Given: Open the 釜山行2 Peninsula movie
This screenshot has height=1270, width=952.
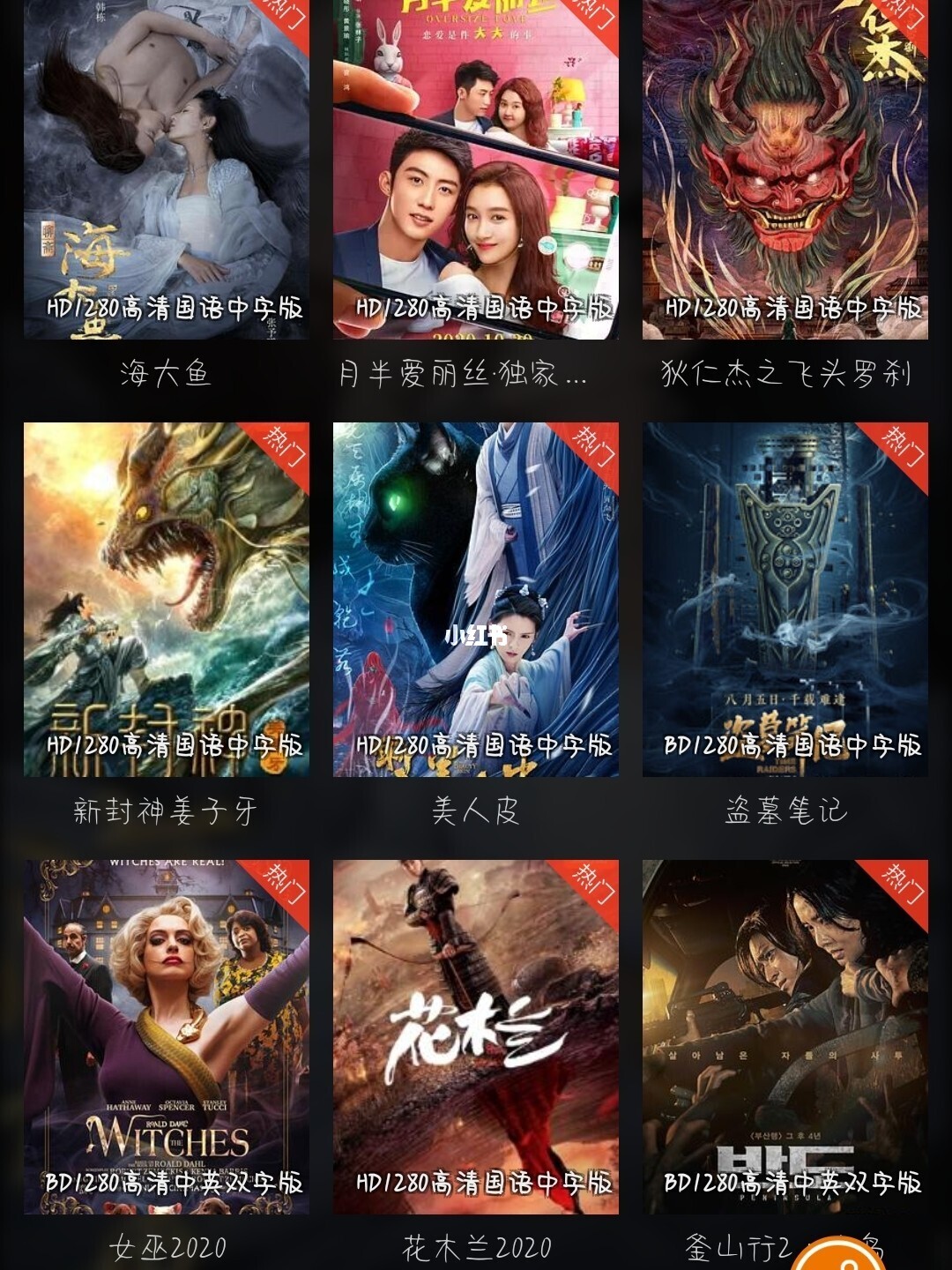Looking at the screenshot, I should (x=785, y=1036).
